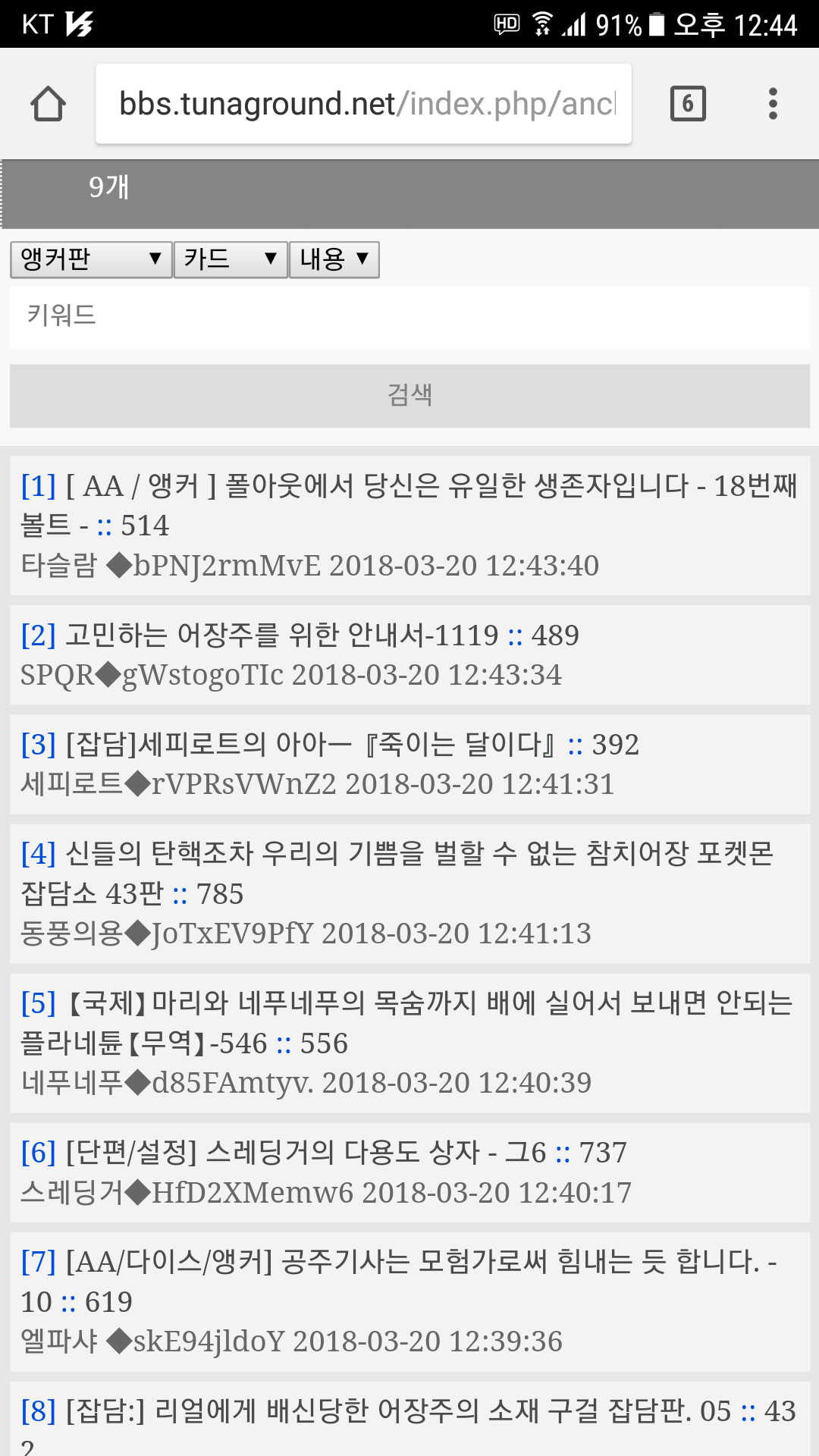
Task: Tap the URL address bar
Action: click(364, 104)
